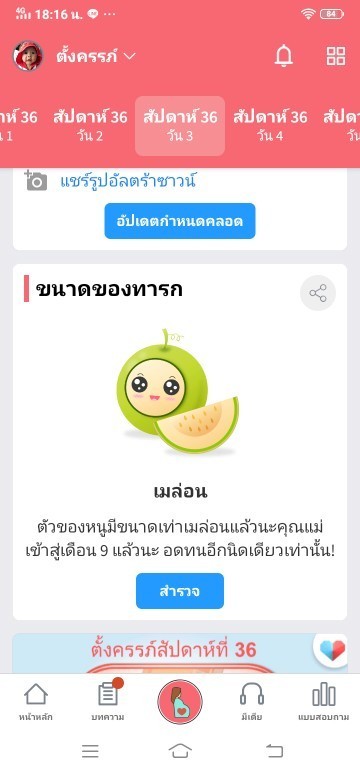Open the notifications bell
360x772 pixels.
pyautogui.click(x=284, y=56)
